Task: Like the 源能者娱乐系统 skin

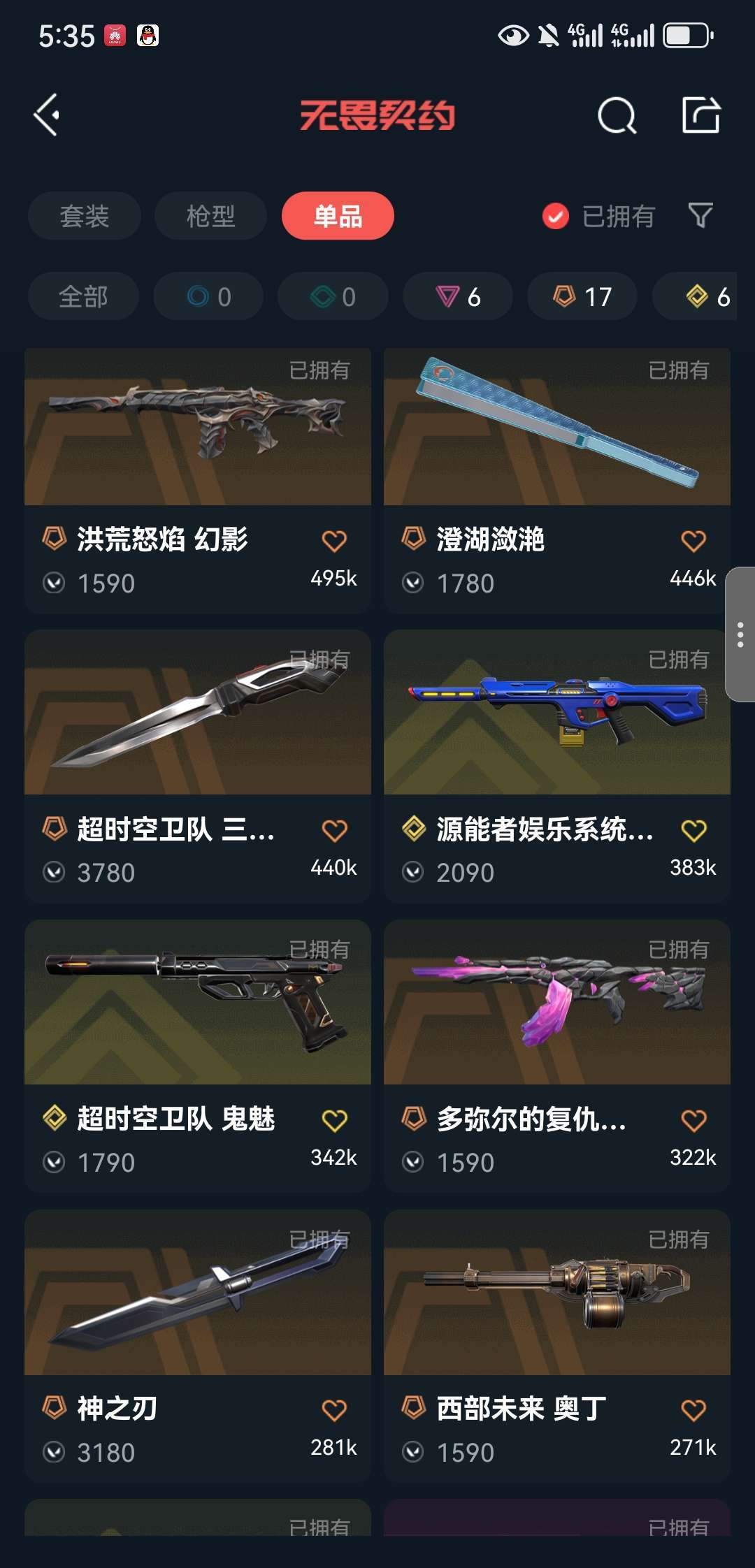Action: pos(693,831)
